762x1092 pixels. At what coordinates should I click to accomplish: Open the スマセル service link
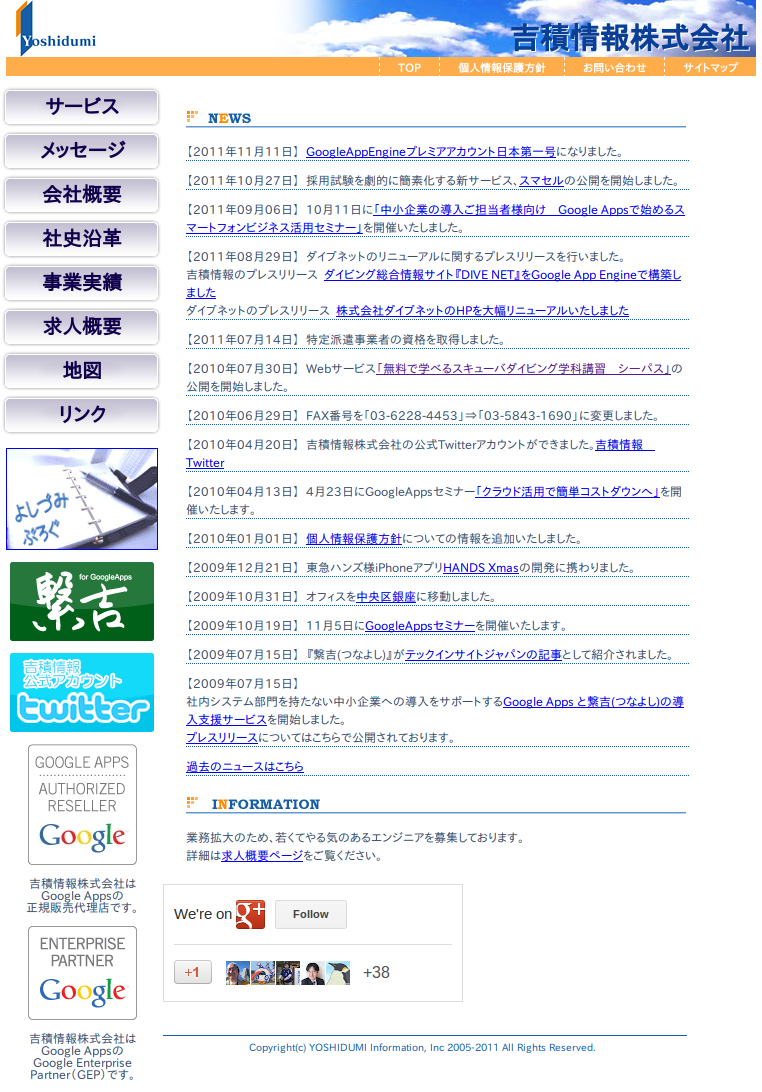click(x=540, y=181)
